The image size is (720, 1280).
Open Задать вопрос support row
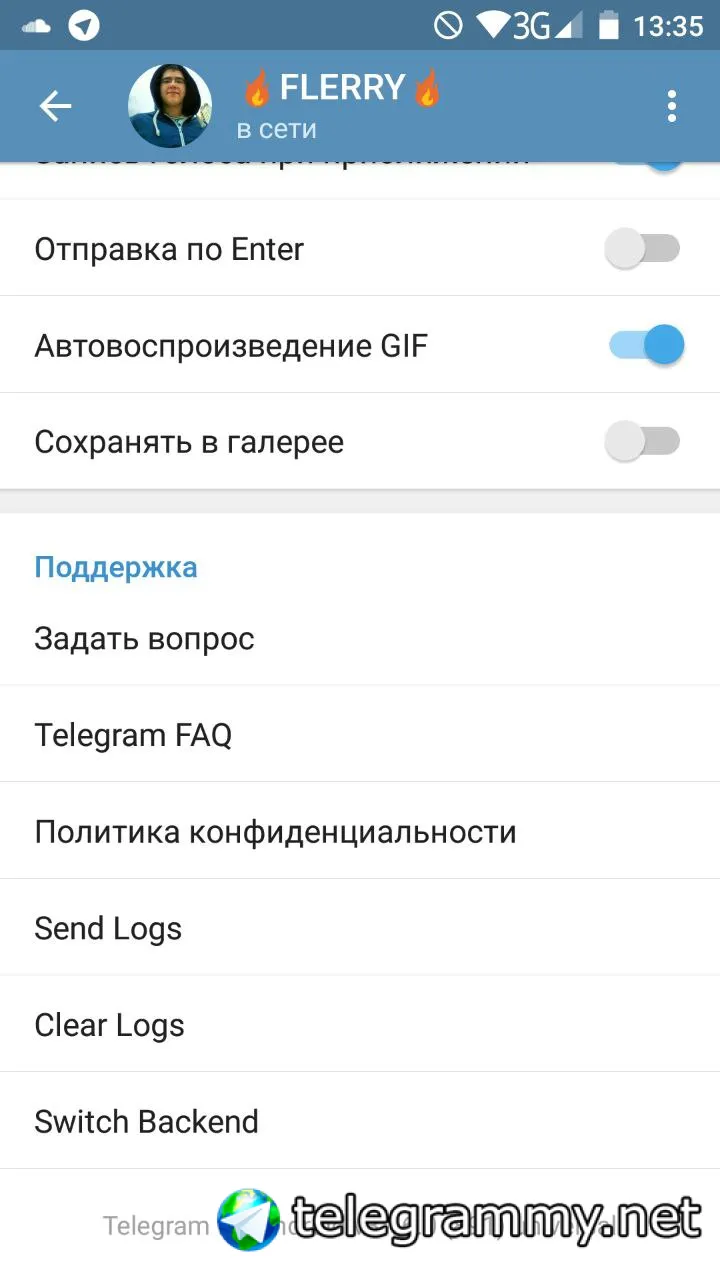(x=360, y=638)
